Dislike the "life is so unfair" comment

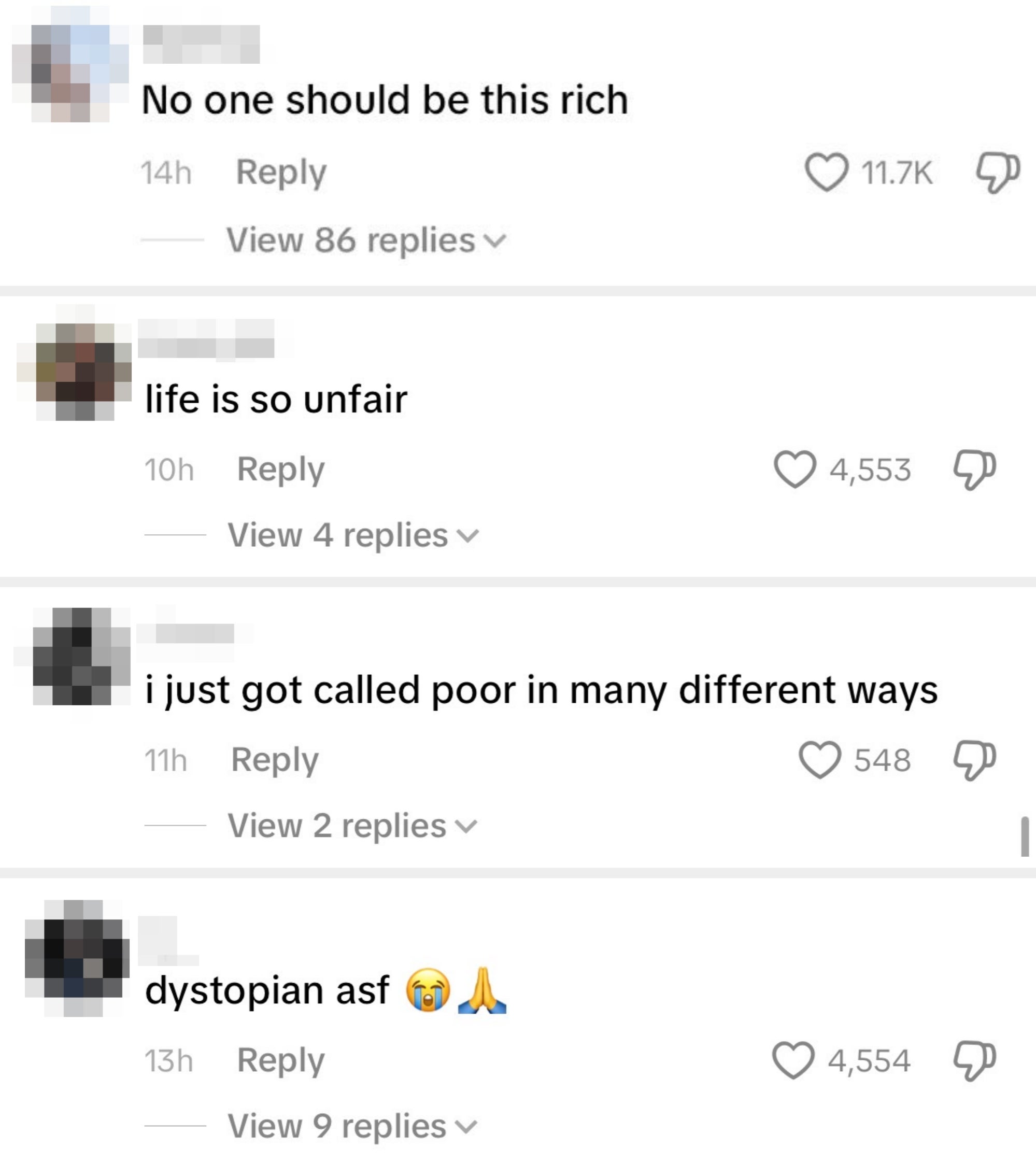(x=974, y=470)
